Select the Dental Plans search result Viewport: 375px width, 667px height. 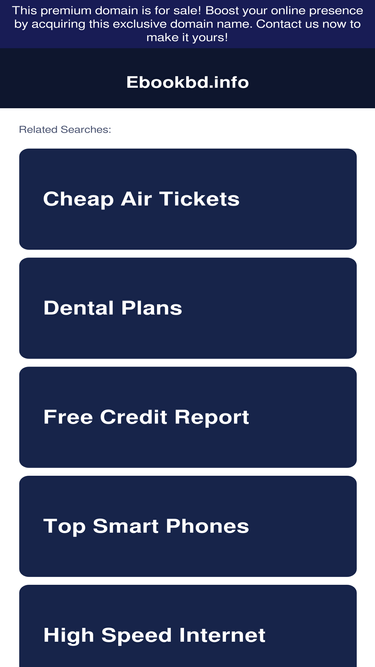pos(188,308)
